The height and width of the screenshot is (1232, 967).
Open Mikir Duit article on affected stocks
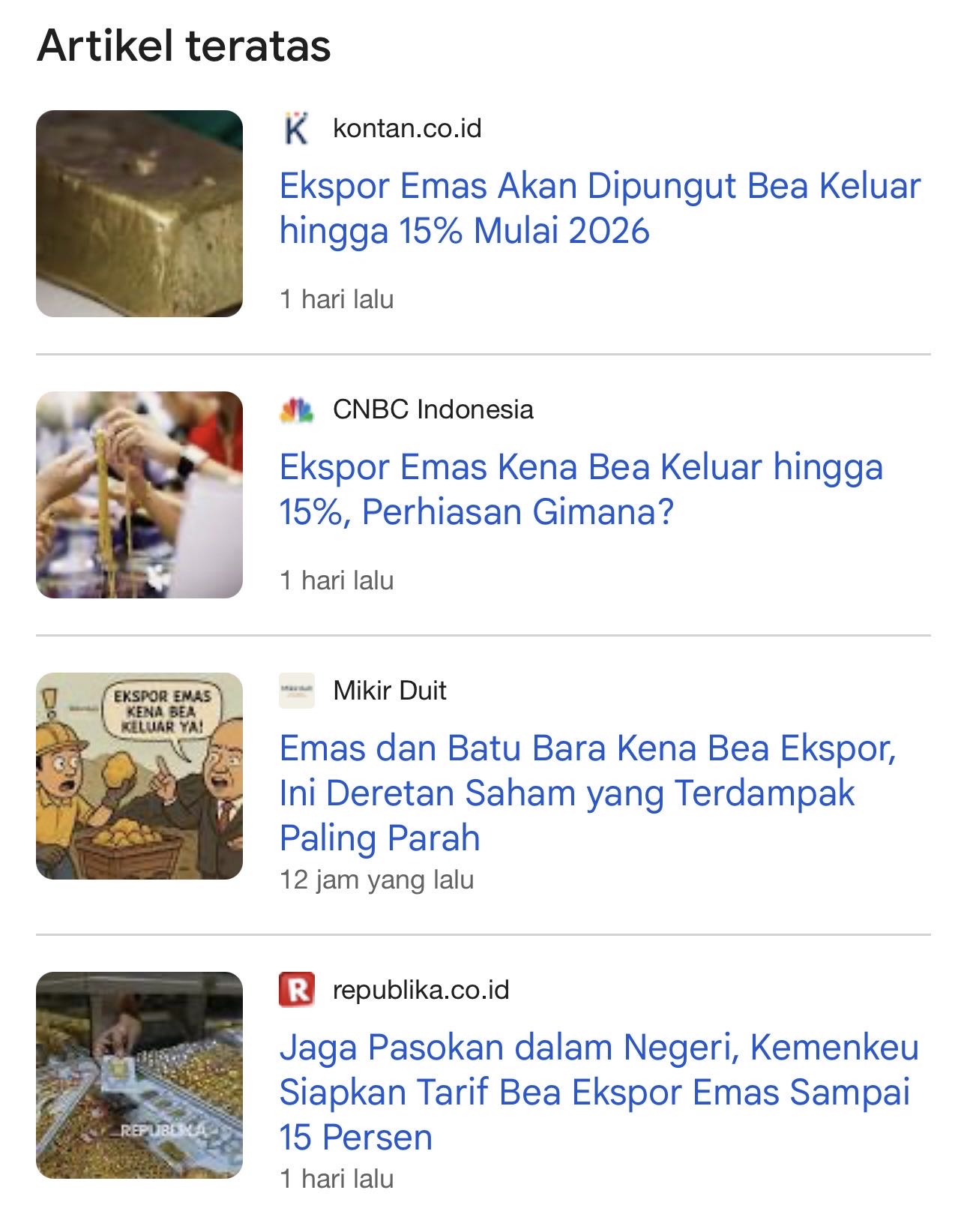click(587, 793)
